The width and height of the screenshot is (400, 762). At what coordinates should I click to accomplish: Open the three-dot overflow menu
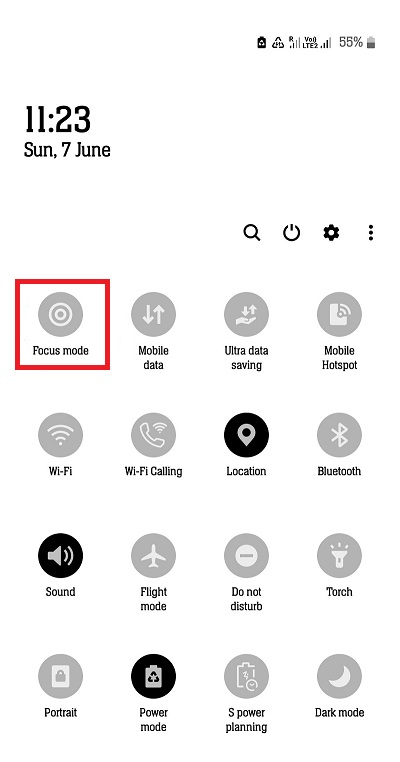point(371,233)
